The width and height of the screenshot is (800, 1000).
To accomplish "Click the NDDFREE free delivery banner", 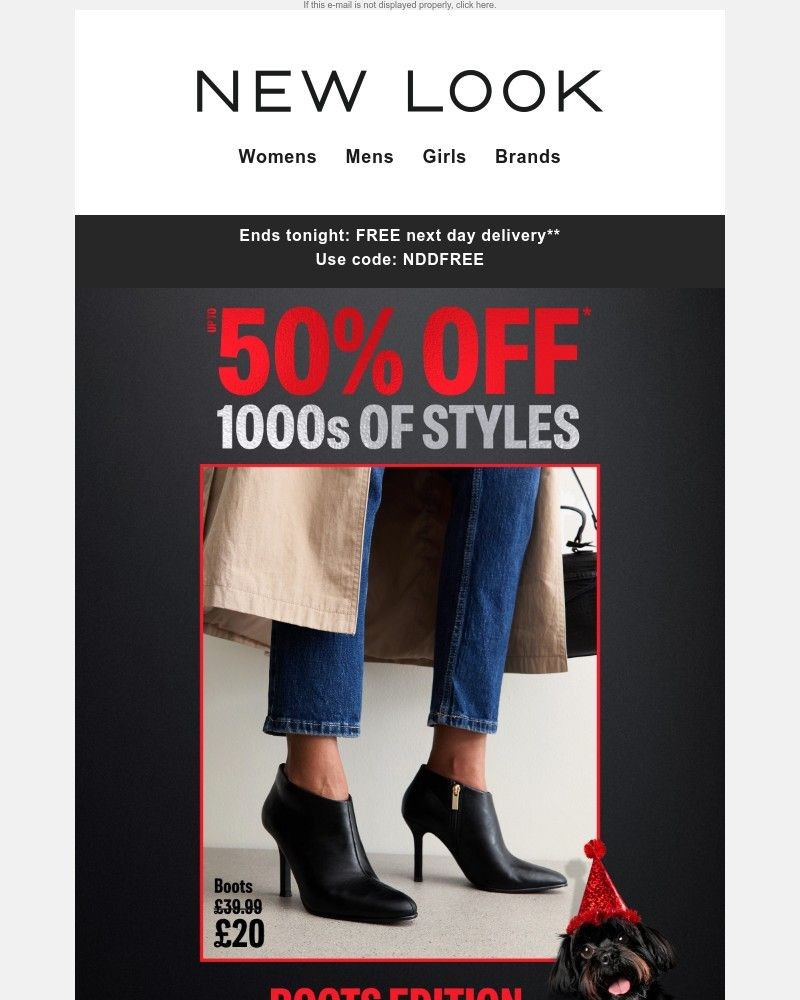I will coord(400,248).
